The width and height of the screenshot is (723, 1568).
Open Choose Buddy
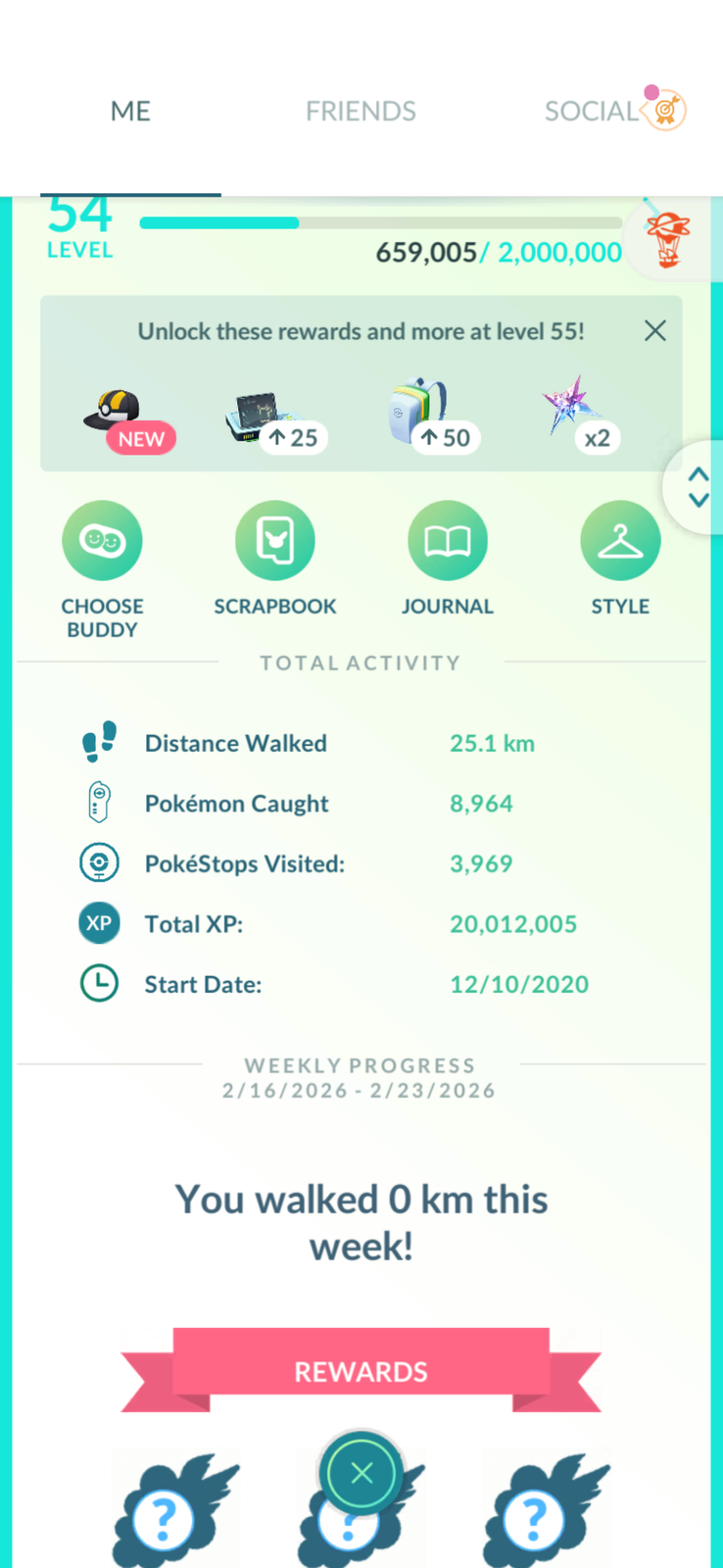coord(102,541)
